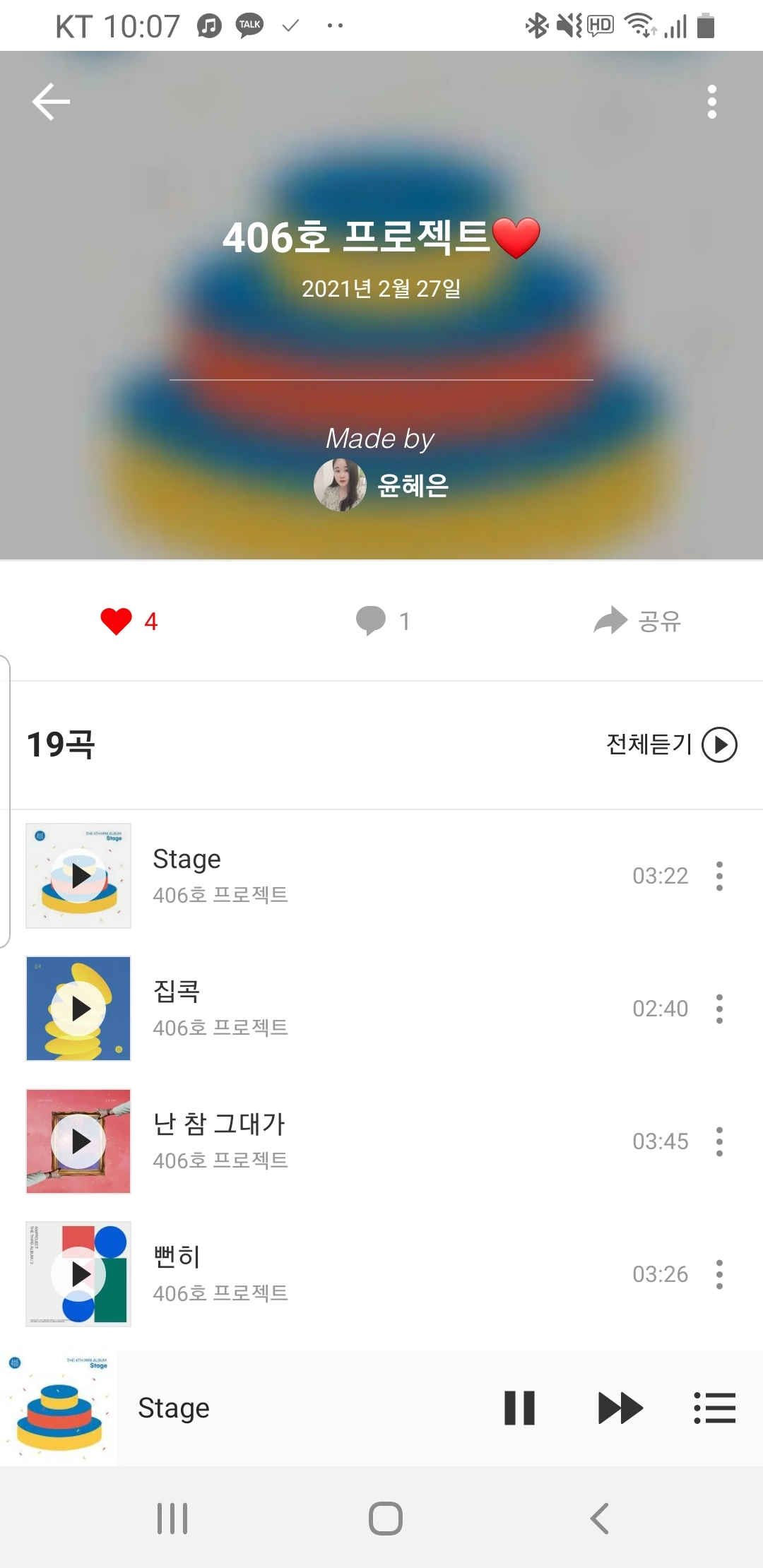Viewport: 763px width, 1568px height.
Task: Open more options for 집콕 track
Action: coord(719,1009)
